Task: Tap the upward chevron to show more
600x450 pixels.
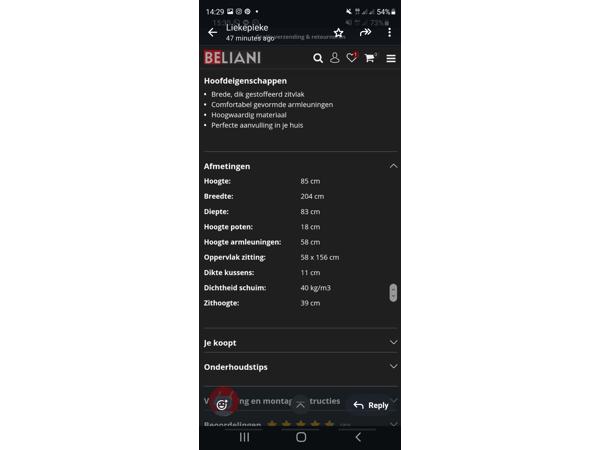Action: coord(300,404)
